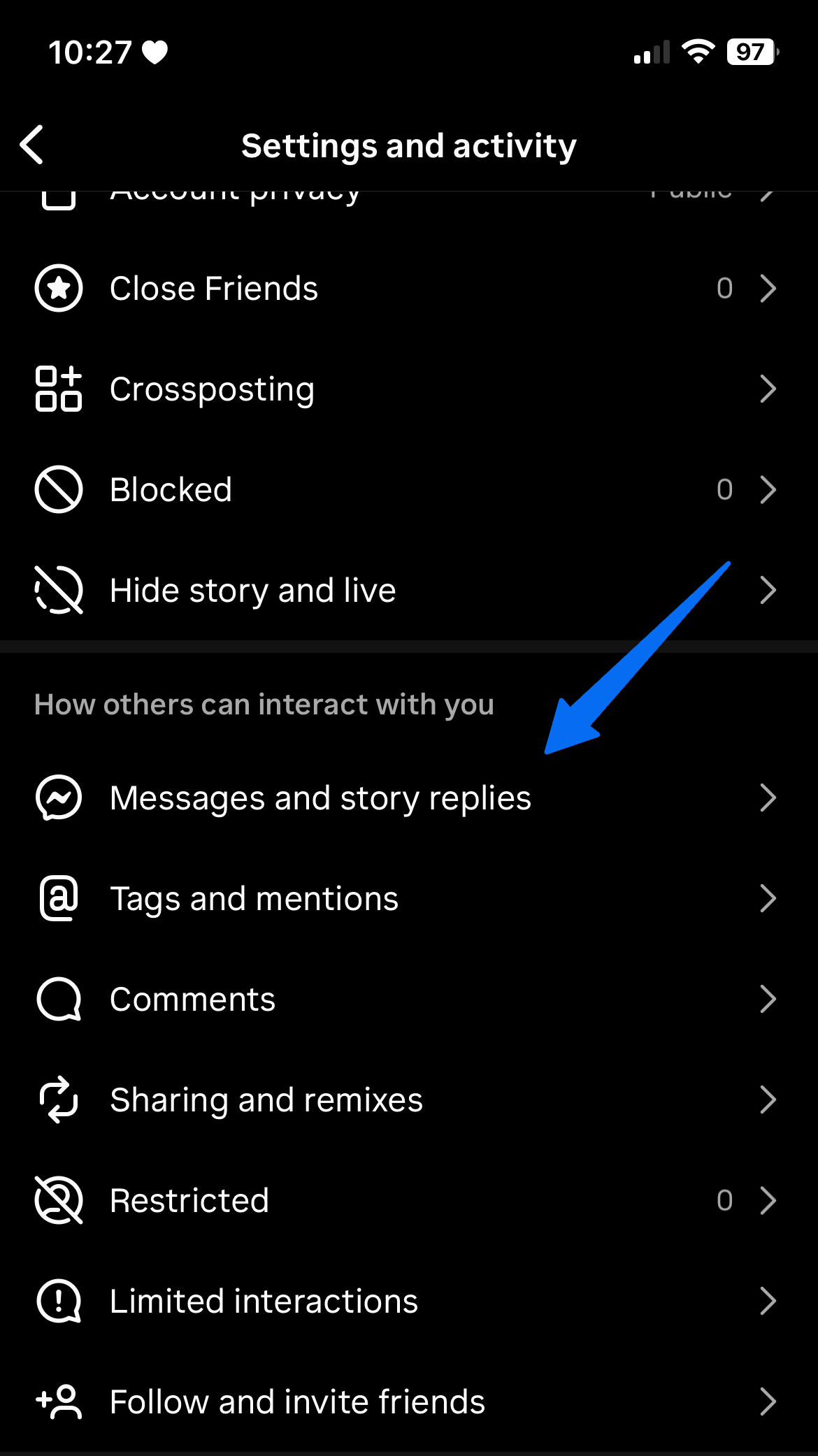Open Tags and mentions settings
Viewport: 818px width, 1456px height.
tap(409, 898)
